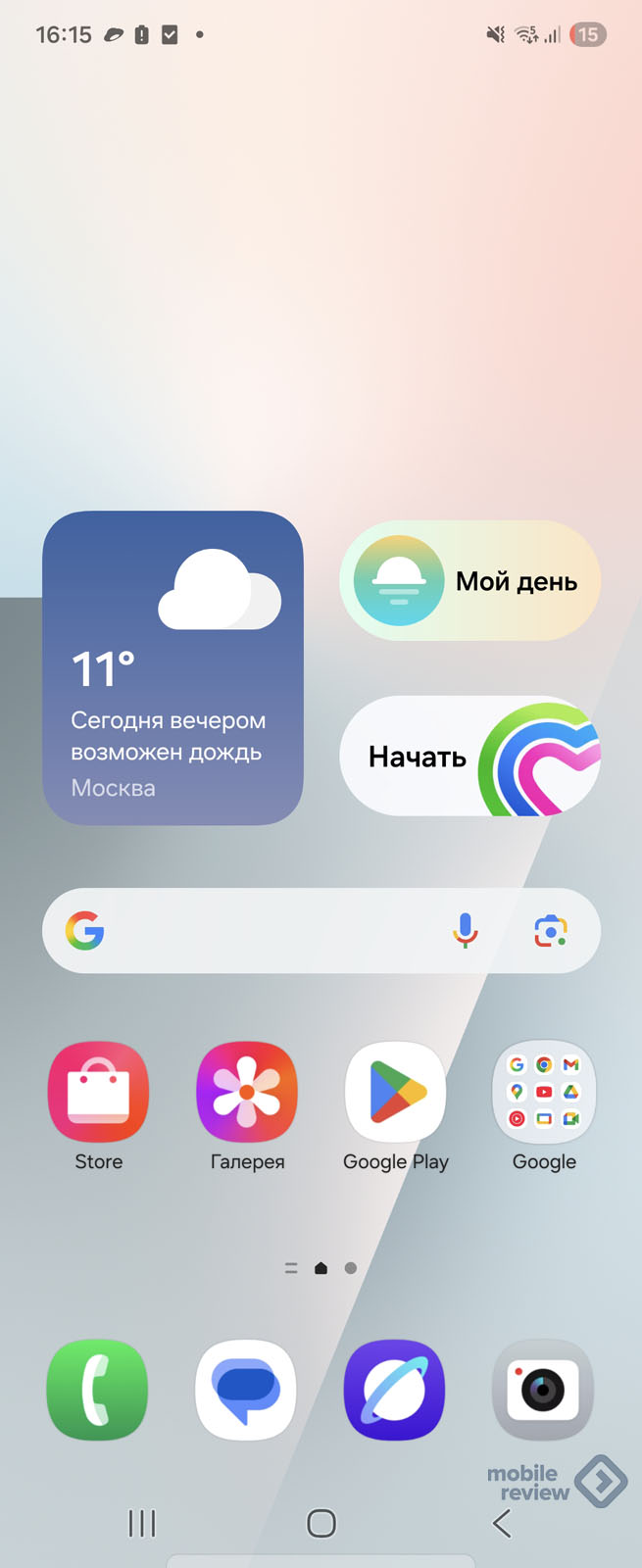
Task: Go to the second home page dot
Action: tap(350, 1268)
